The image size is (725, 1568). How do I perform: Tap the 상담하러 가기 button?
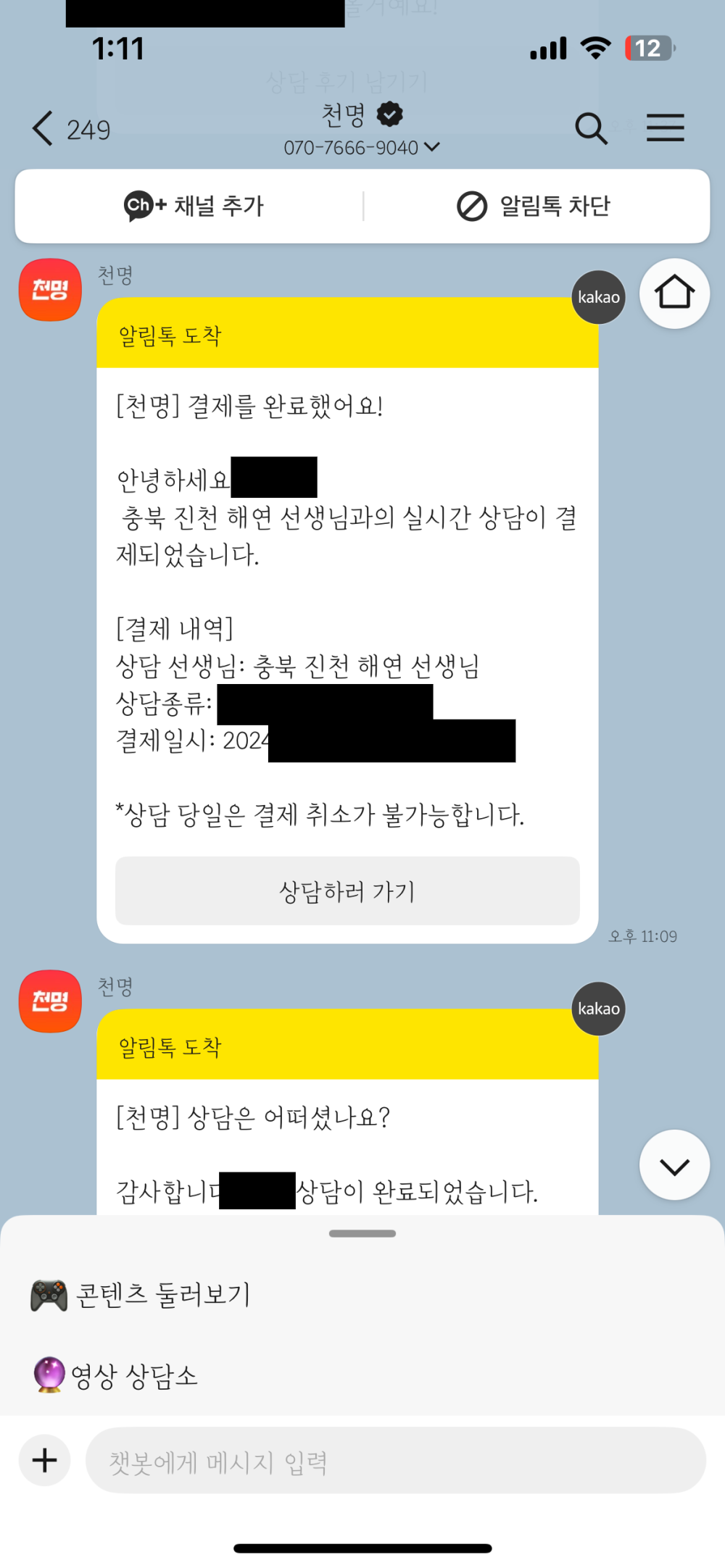(347, 891)
